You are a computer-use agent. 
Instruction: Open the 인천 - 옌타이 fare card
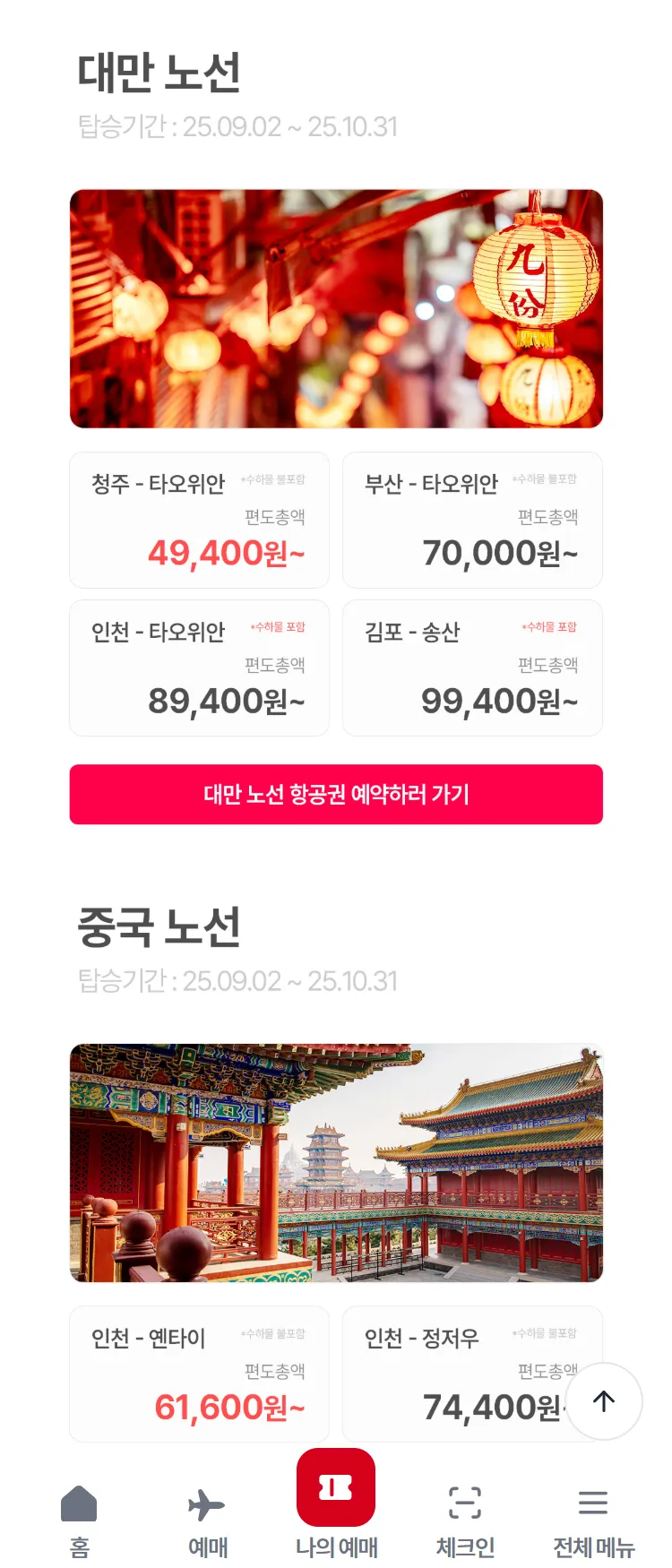click(199, 1374)
